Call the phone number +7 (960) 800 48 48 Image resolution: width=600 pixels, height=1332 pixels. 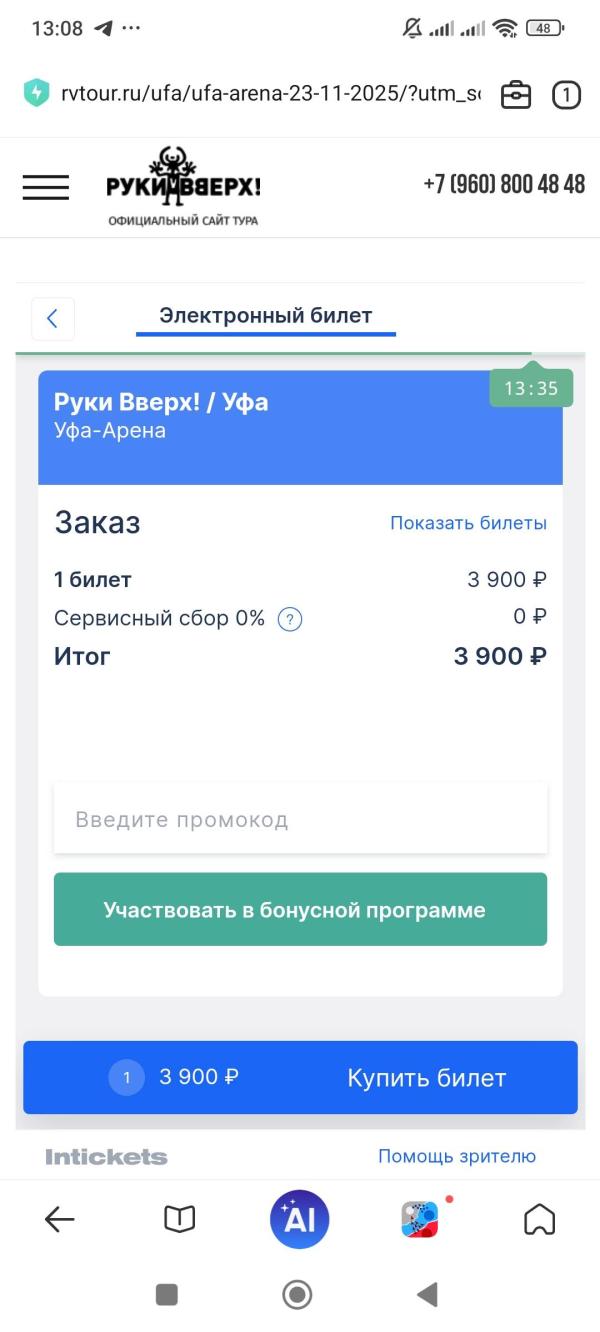[x=503, y=185]
